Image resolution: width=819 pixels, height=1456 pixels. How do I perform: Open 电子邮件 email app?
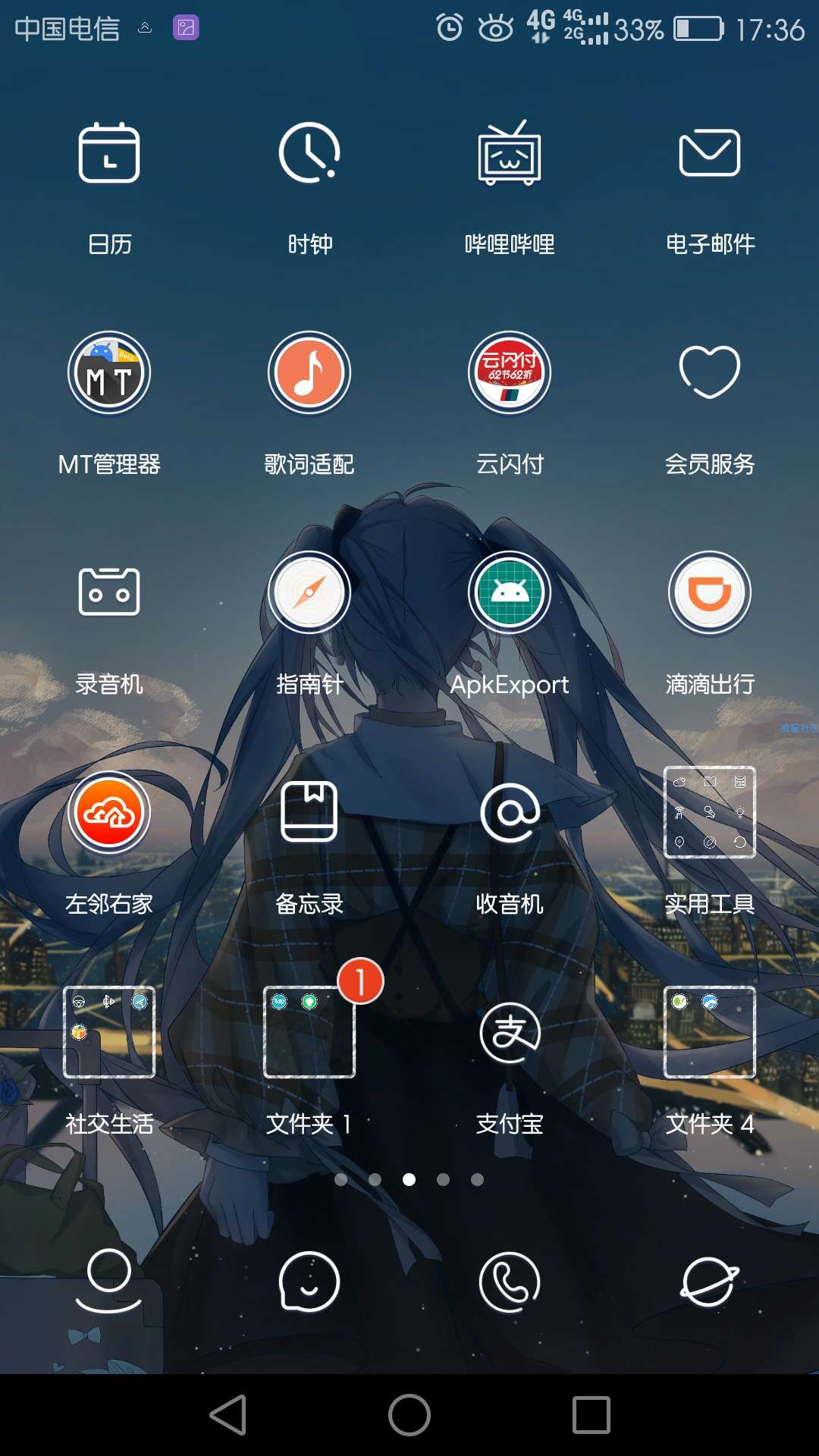(710, 153)
